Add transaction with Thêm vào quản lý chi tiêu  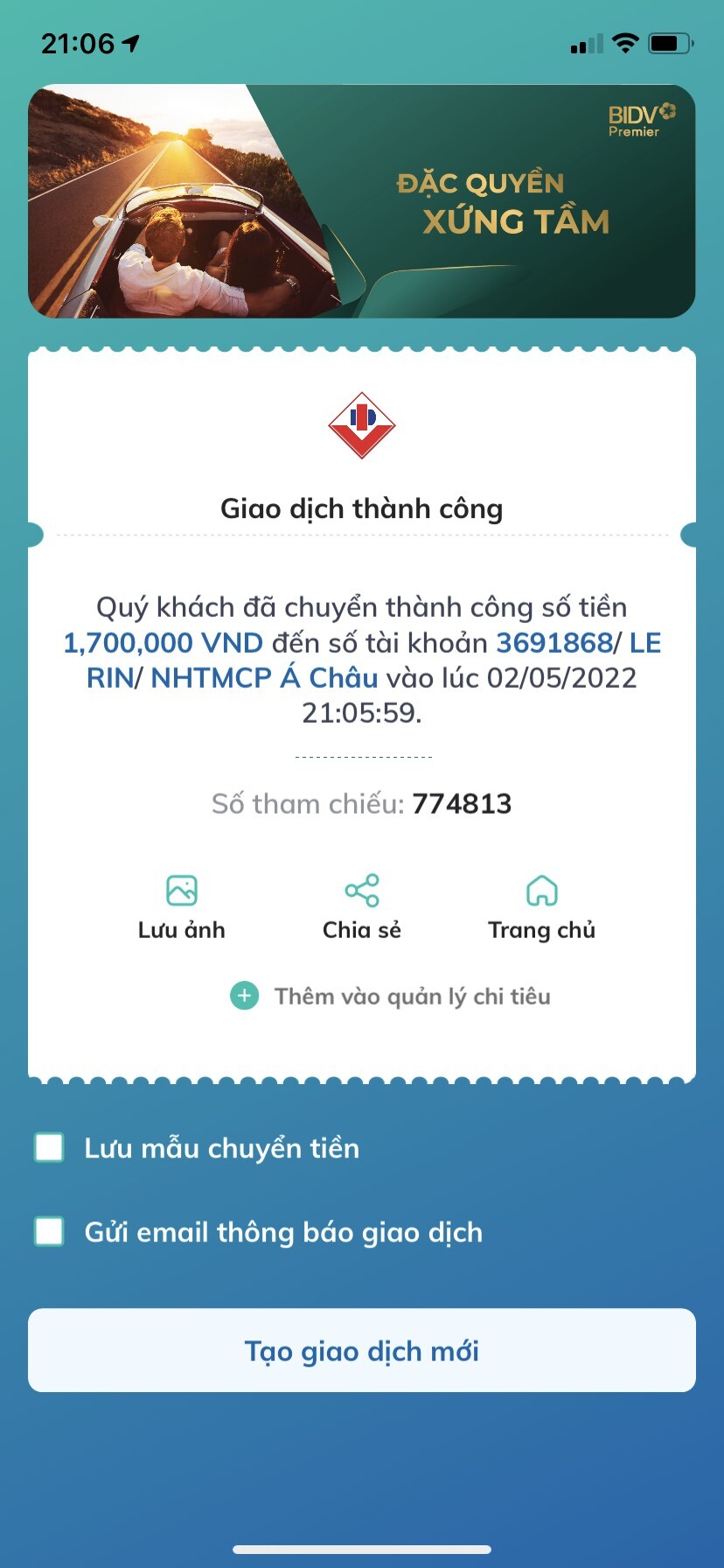(390, 996)
